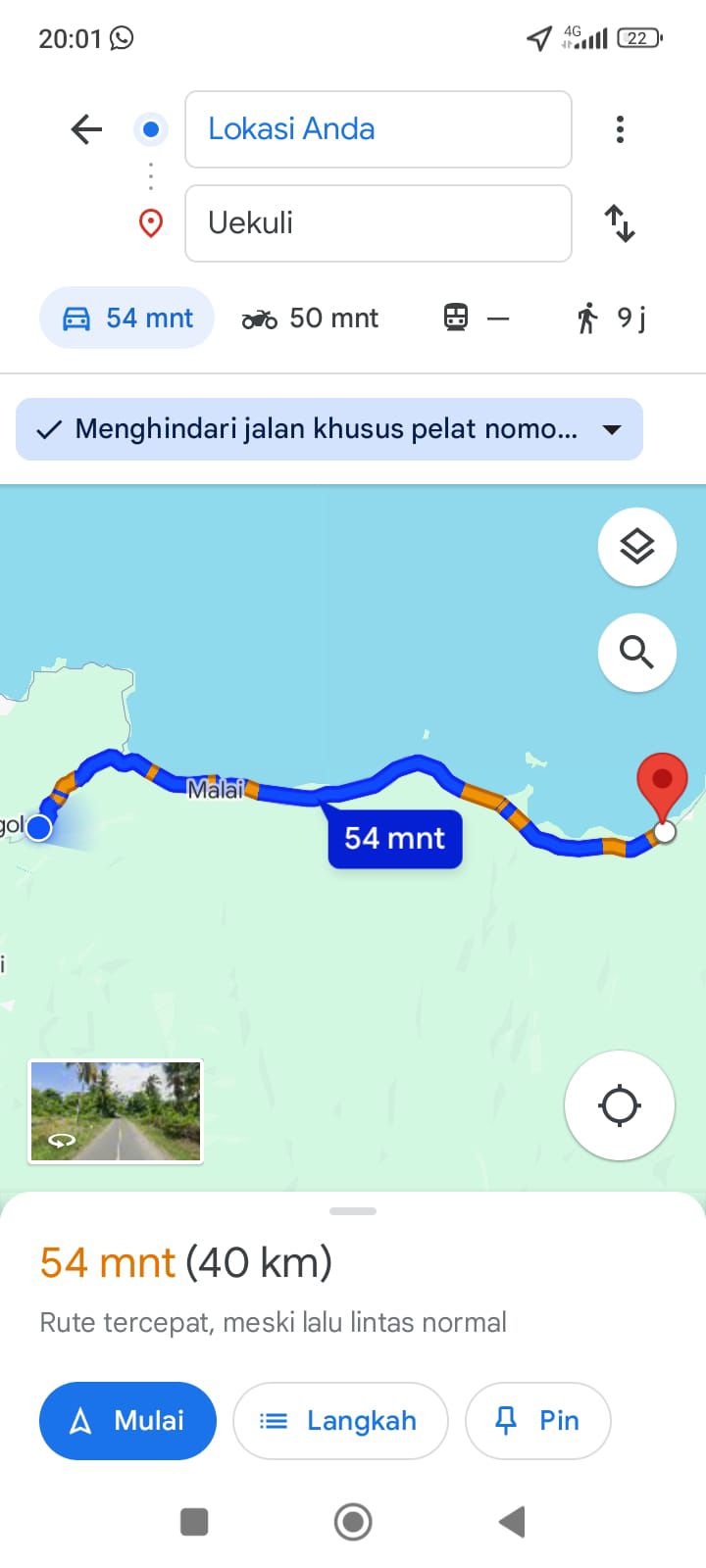The width and height of the screenshot is (706, 1568).
Task: Go to the system home screen
Action: pyautogui.click(x=353, y=1522)
